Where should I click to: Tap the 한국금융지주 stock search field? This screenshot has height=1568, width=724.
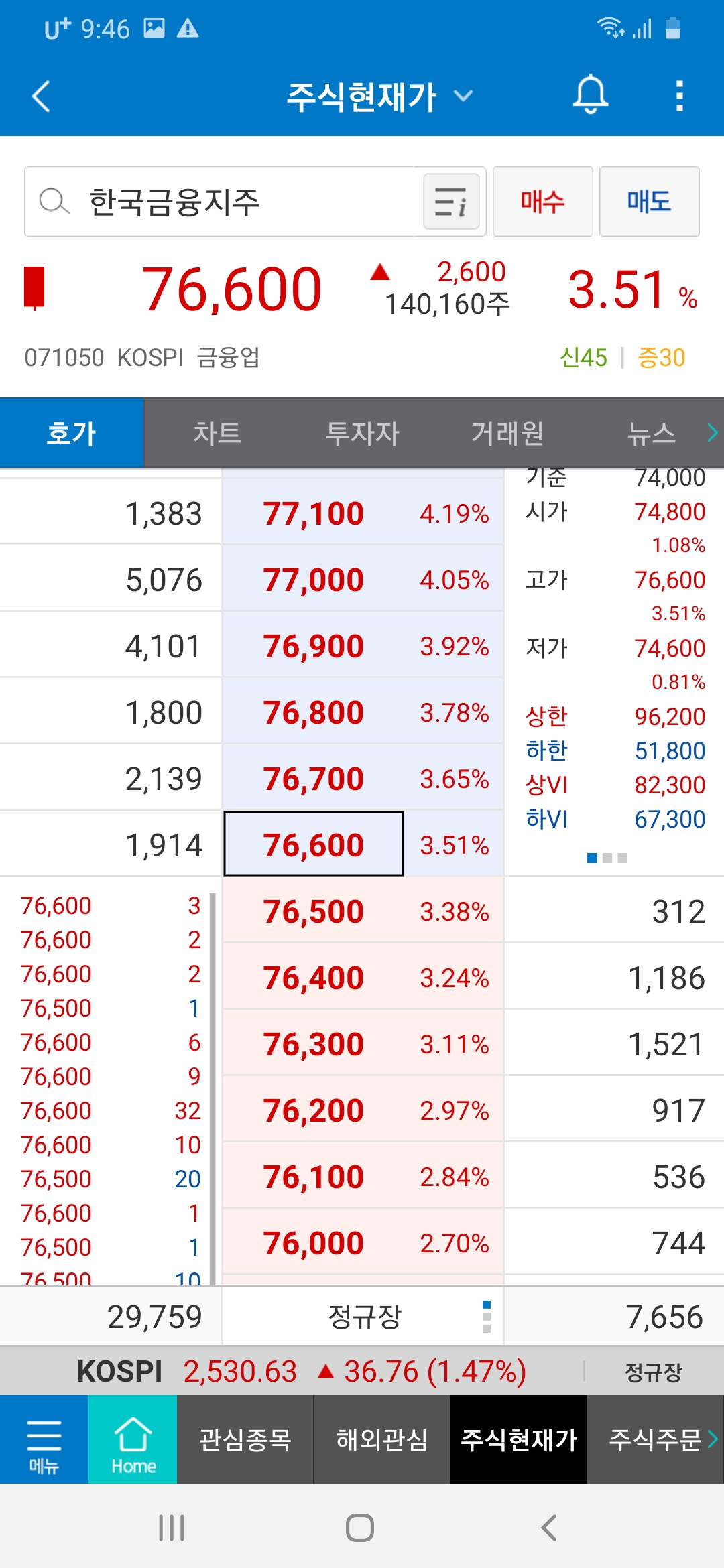point(221,202)
